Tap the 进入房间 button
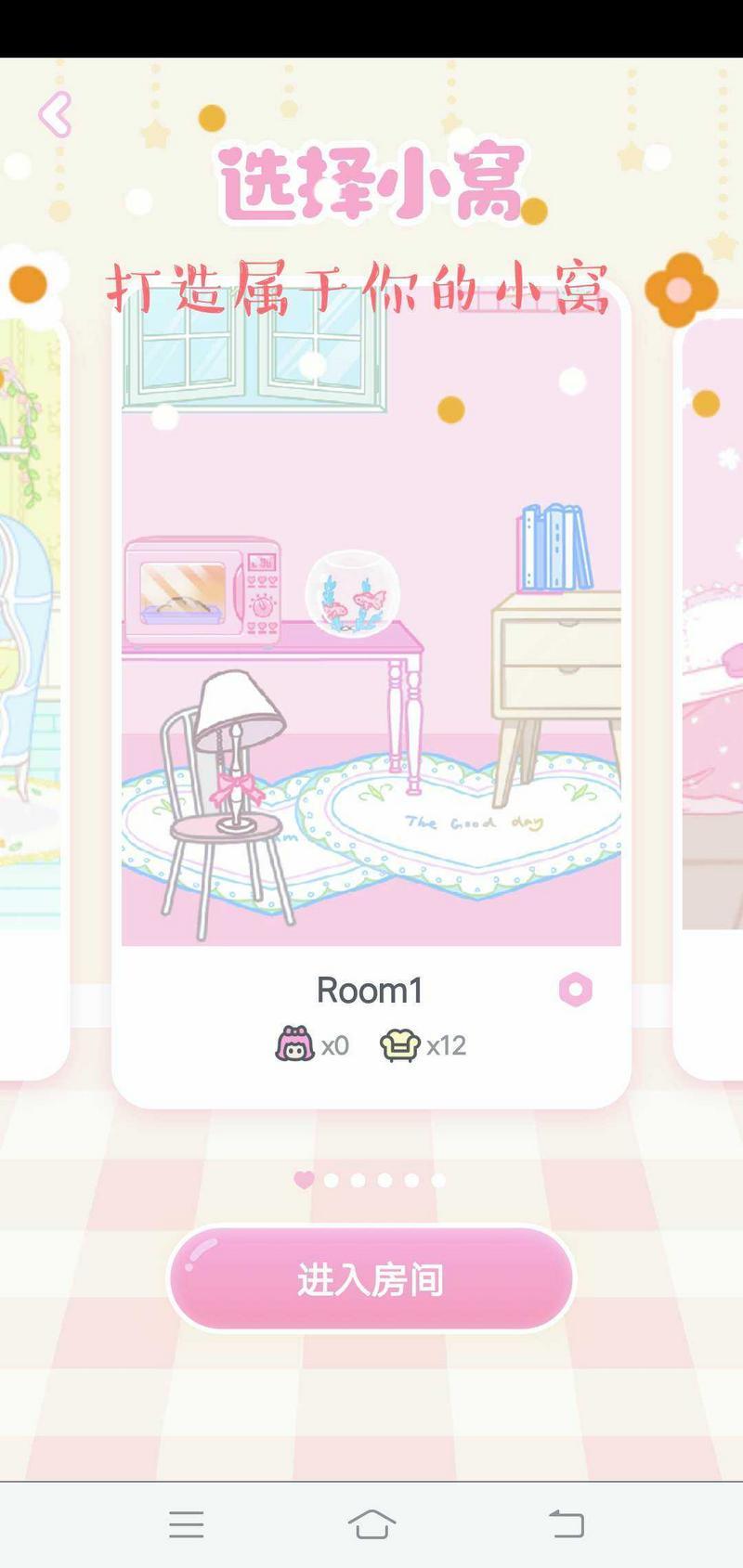Viewport: 743px width, 1568px height. 371,1279
